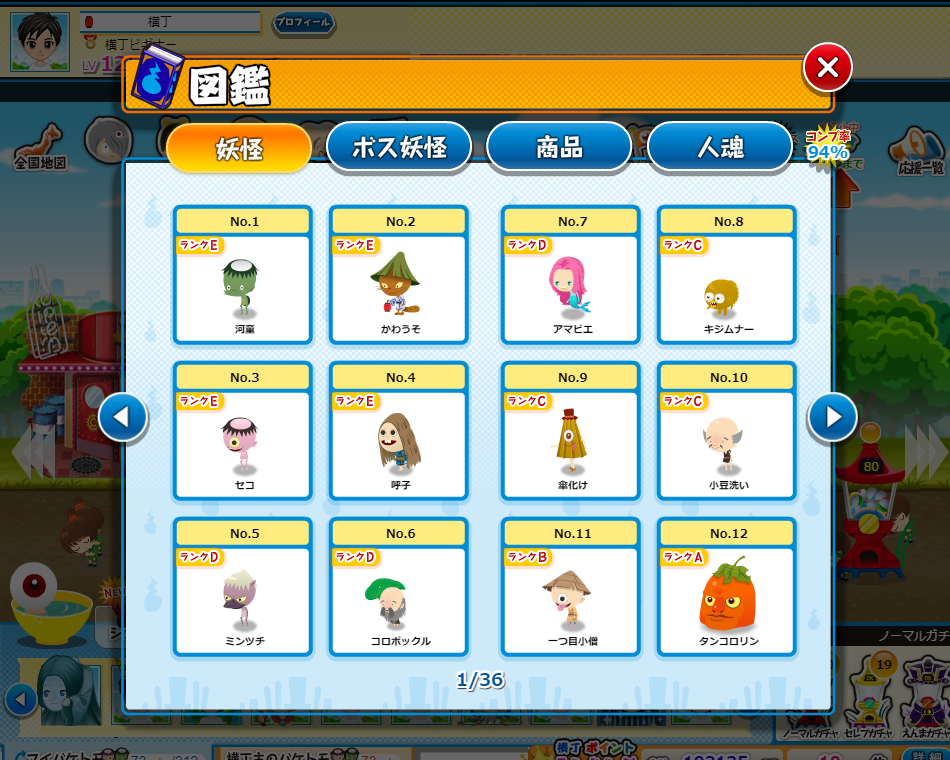The image size is (950, 760).
Task: Close the 図鑑 dialog
Action: [827, 67]
